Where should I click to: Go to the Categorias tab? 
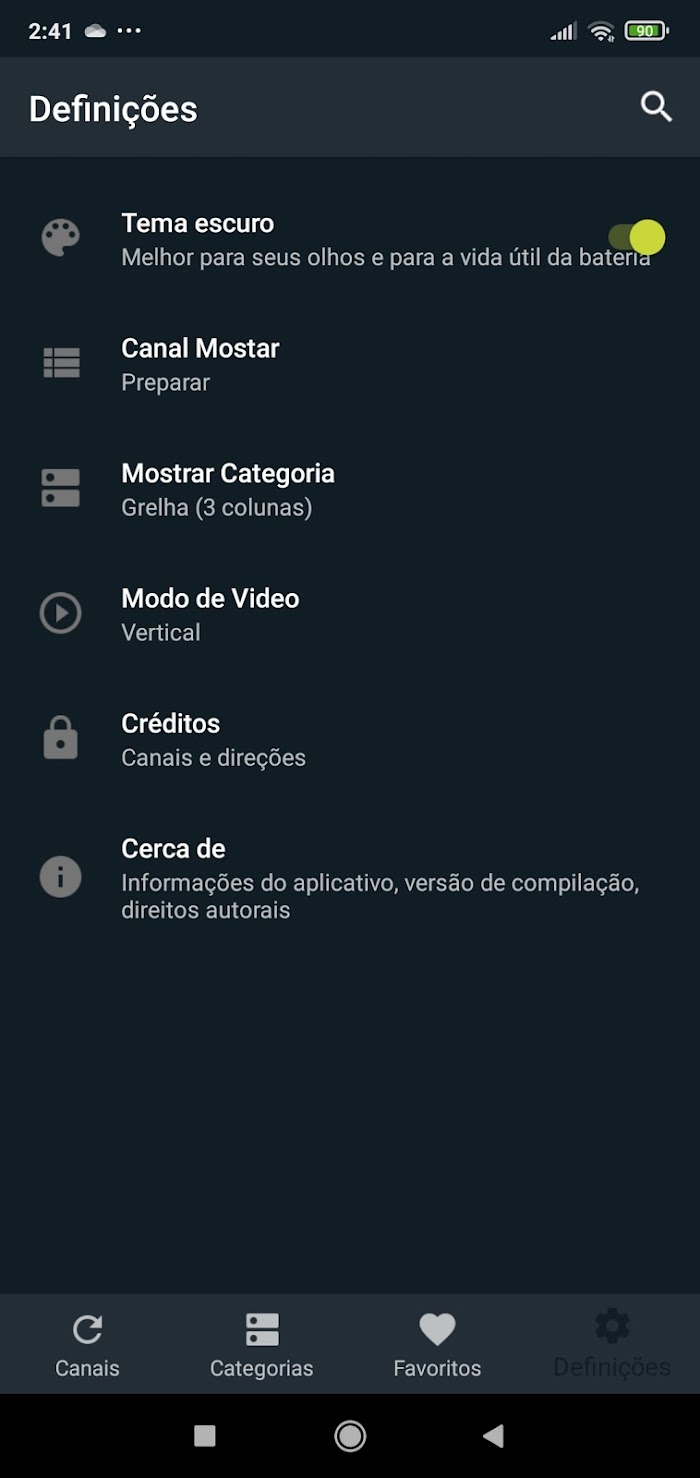(262, 1344)
